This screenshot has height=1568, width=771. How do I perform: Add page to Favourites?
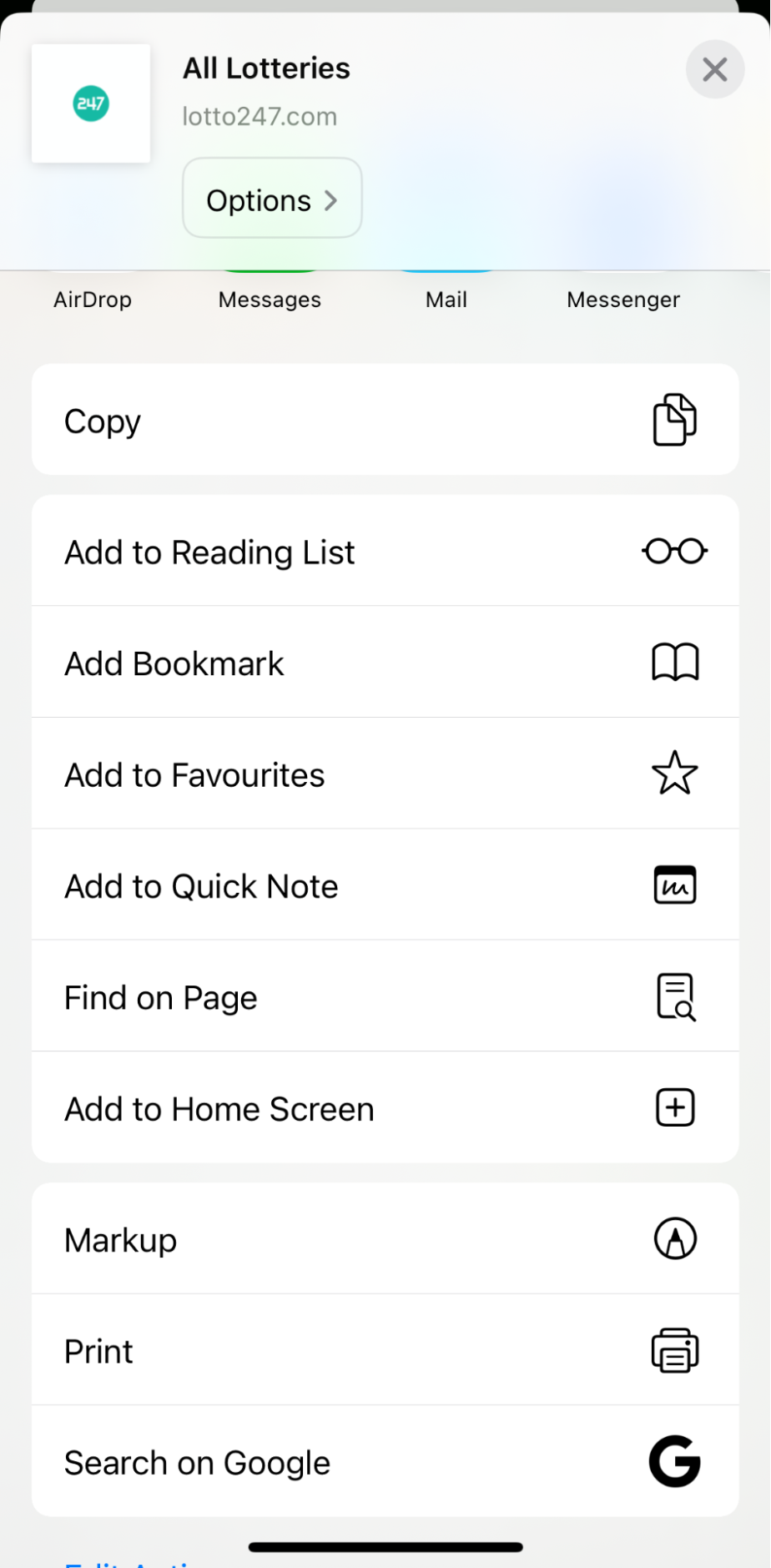point(385,774)
